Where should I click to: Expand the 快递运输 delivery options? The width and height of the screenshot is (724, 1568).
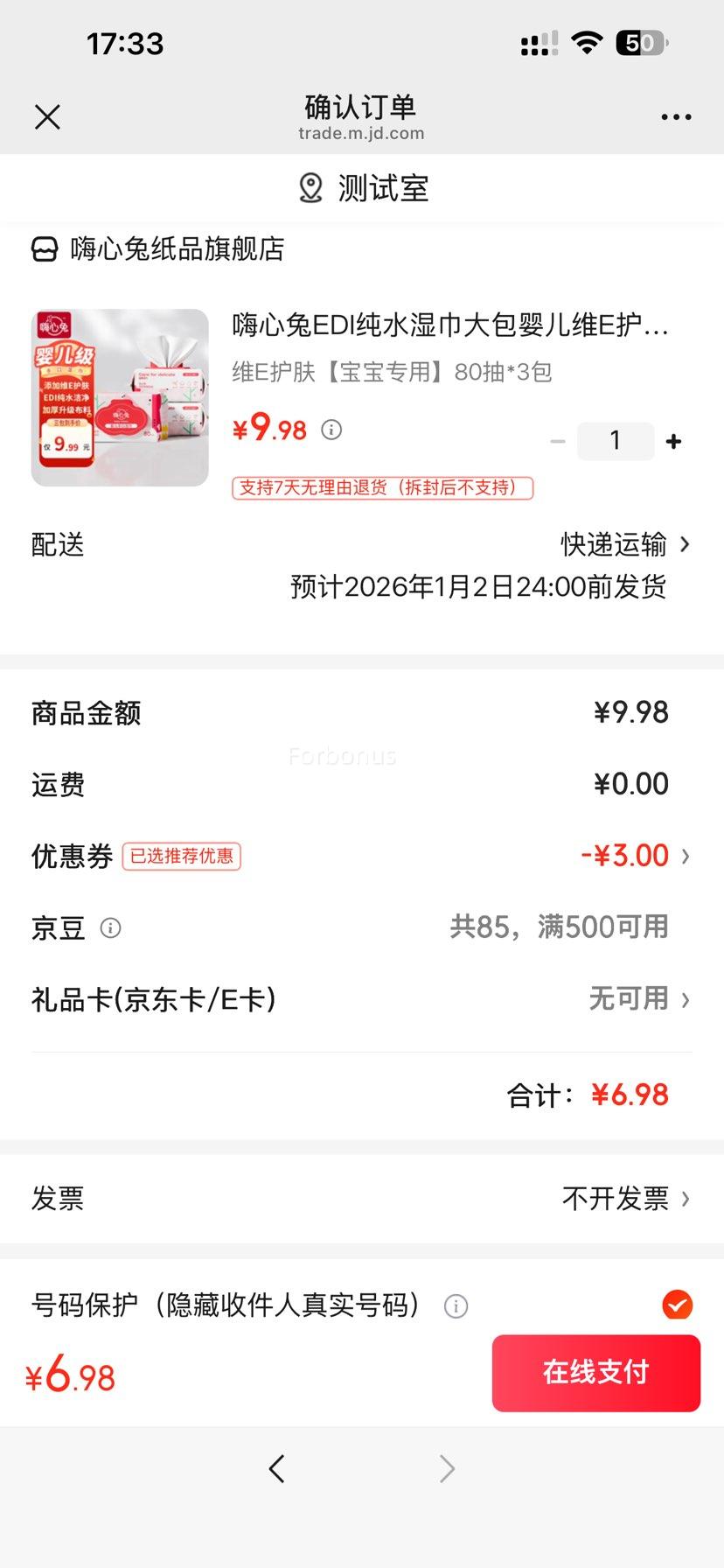pyautogui.click(x=612, y=544)
